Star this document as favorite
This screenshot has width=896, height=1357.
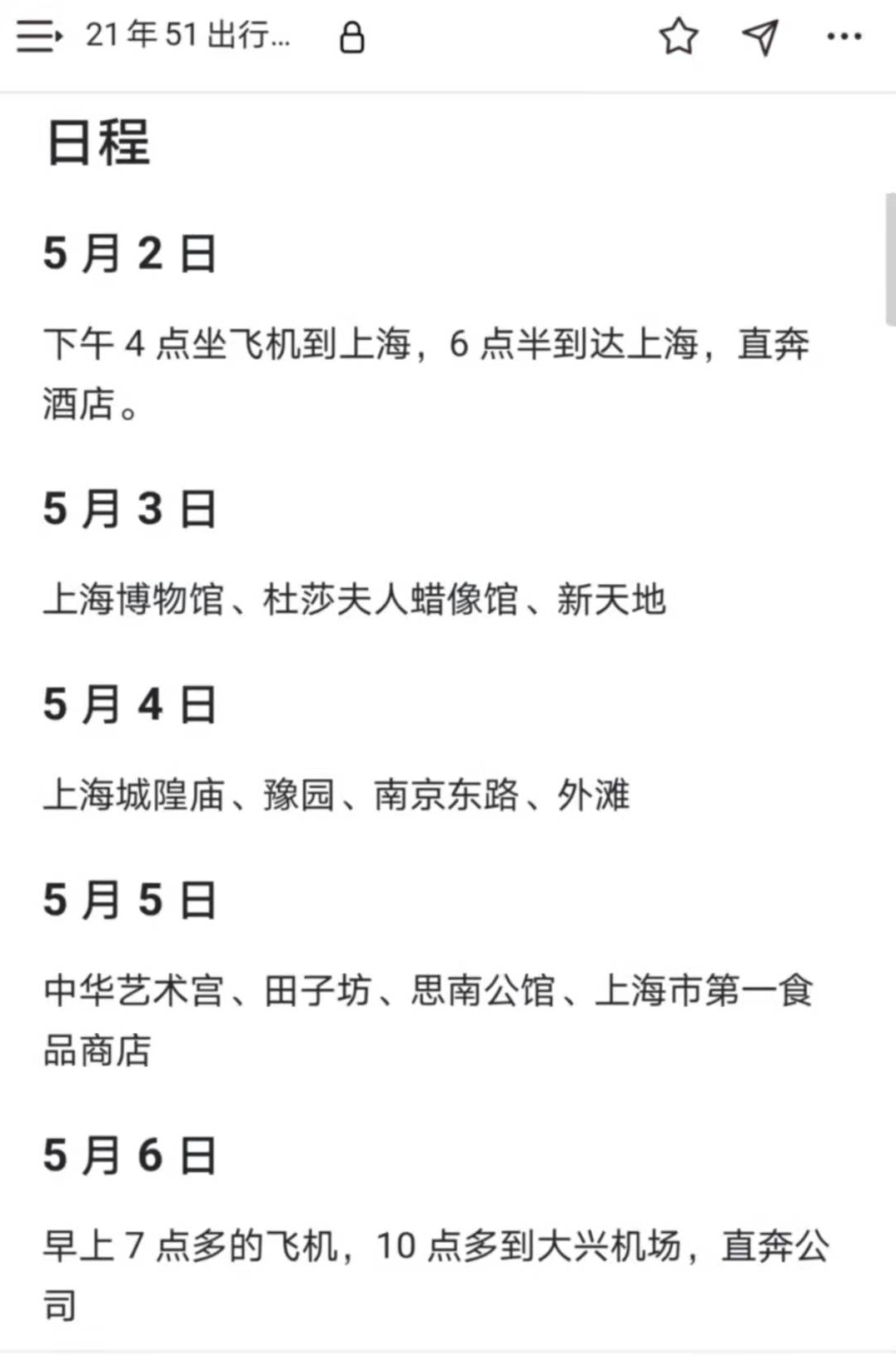tap(679, 37)
